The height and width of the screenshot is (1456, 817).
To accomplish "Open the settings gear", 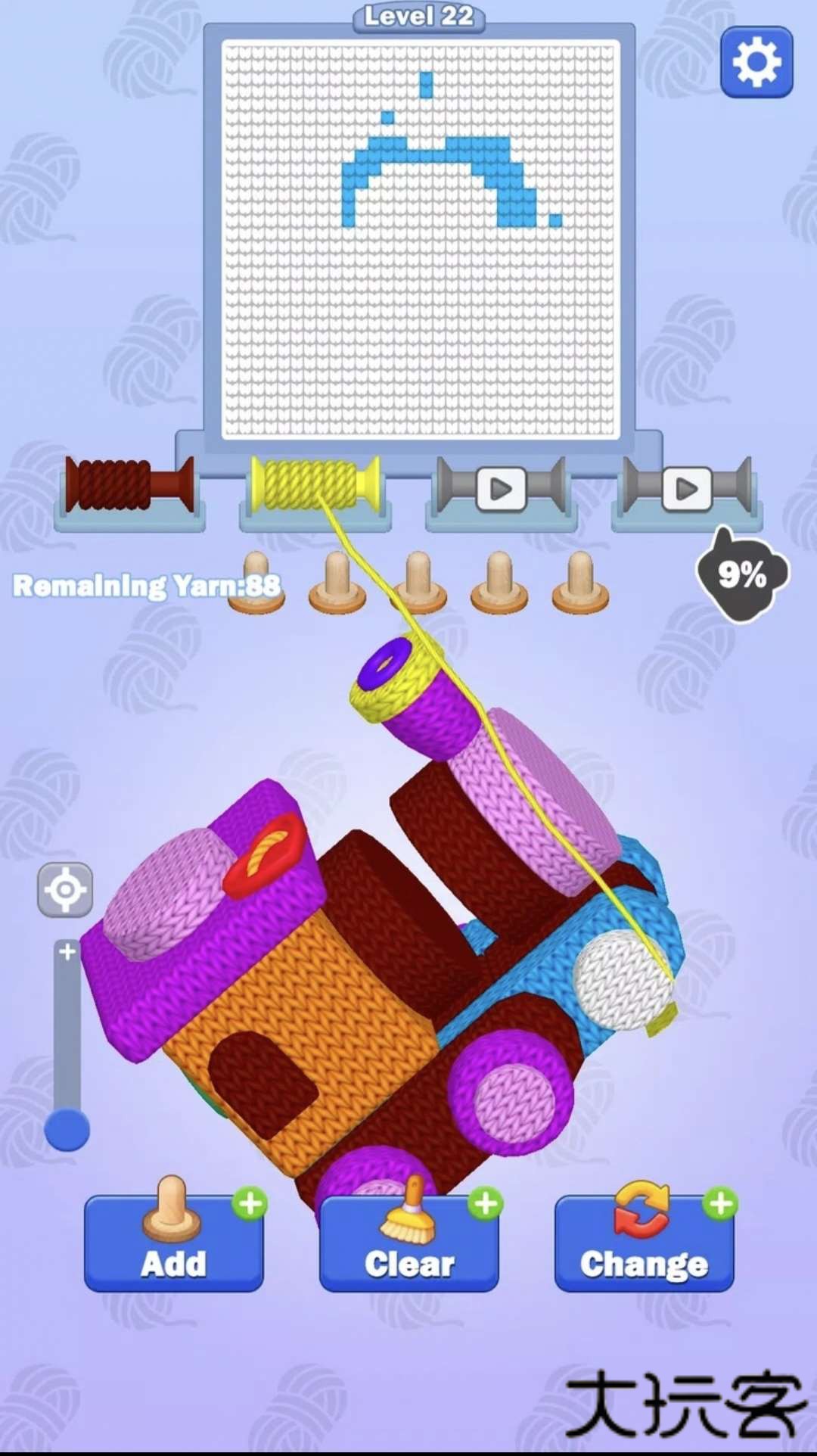I will pyautogui.click(x=756, y=62).
